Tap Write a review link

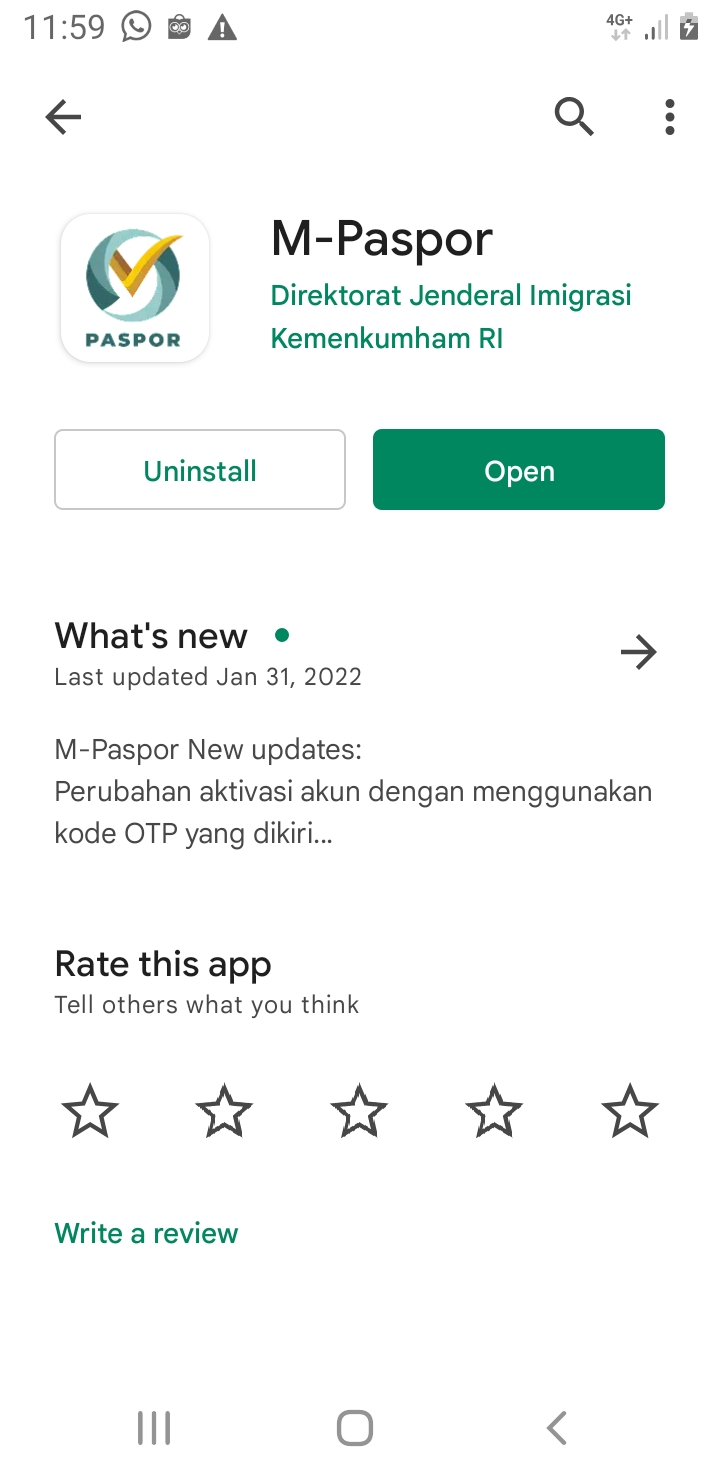[x=147, y=1233]
